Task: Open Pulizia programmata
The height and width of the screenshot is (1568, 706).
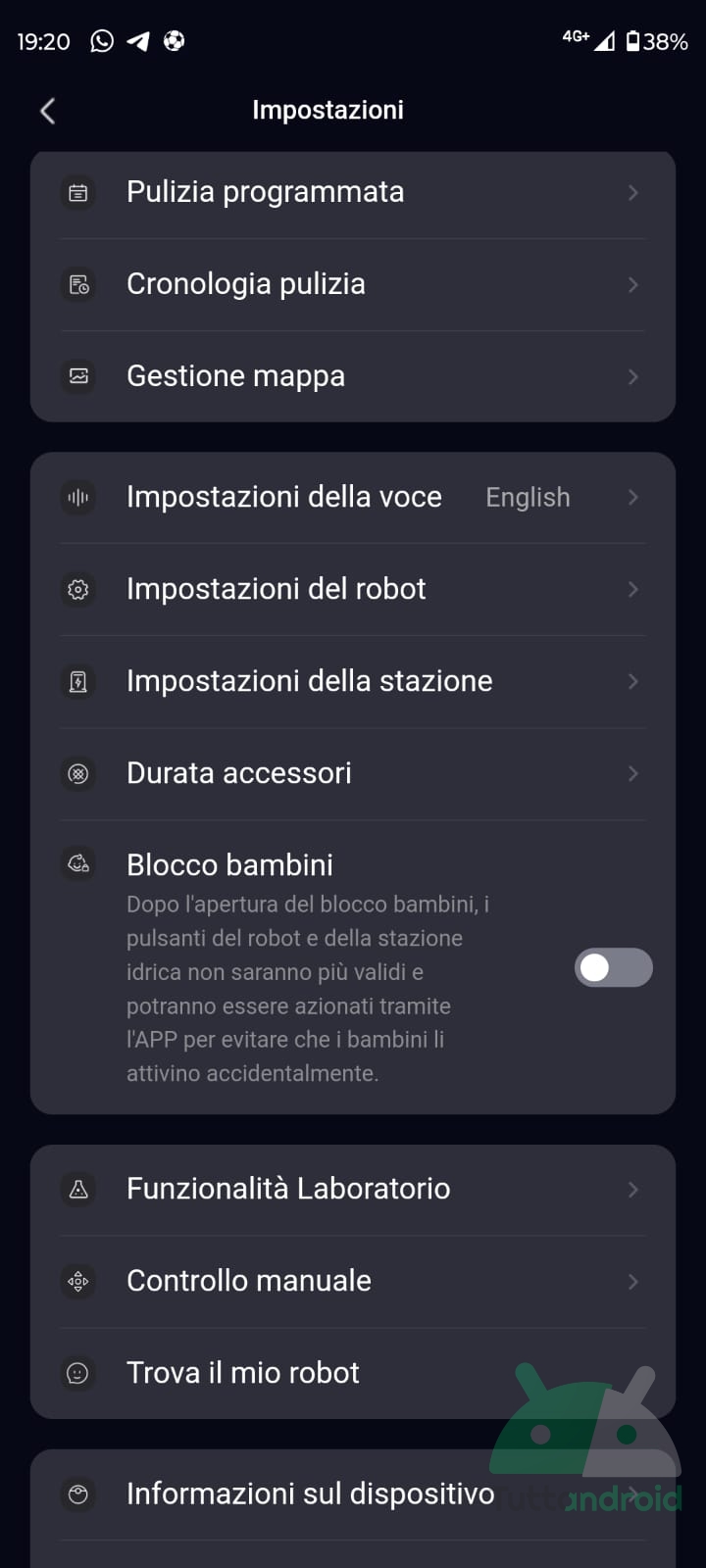Action: (x=353, y=192)
